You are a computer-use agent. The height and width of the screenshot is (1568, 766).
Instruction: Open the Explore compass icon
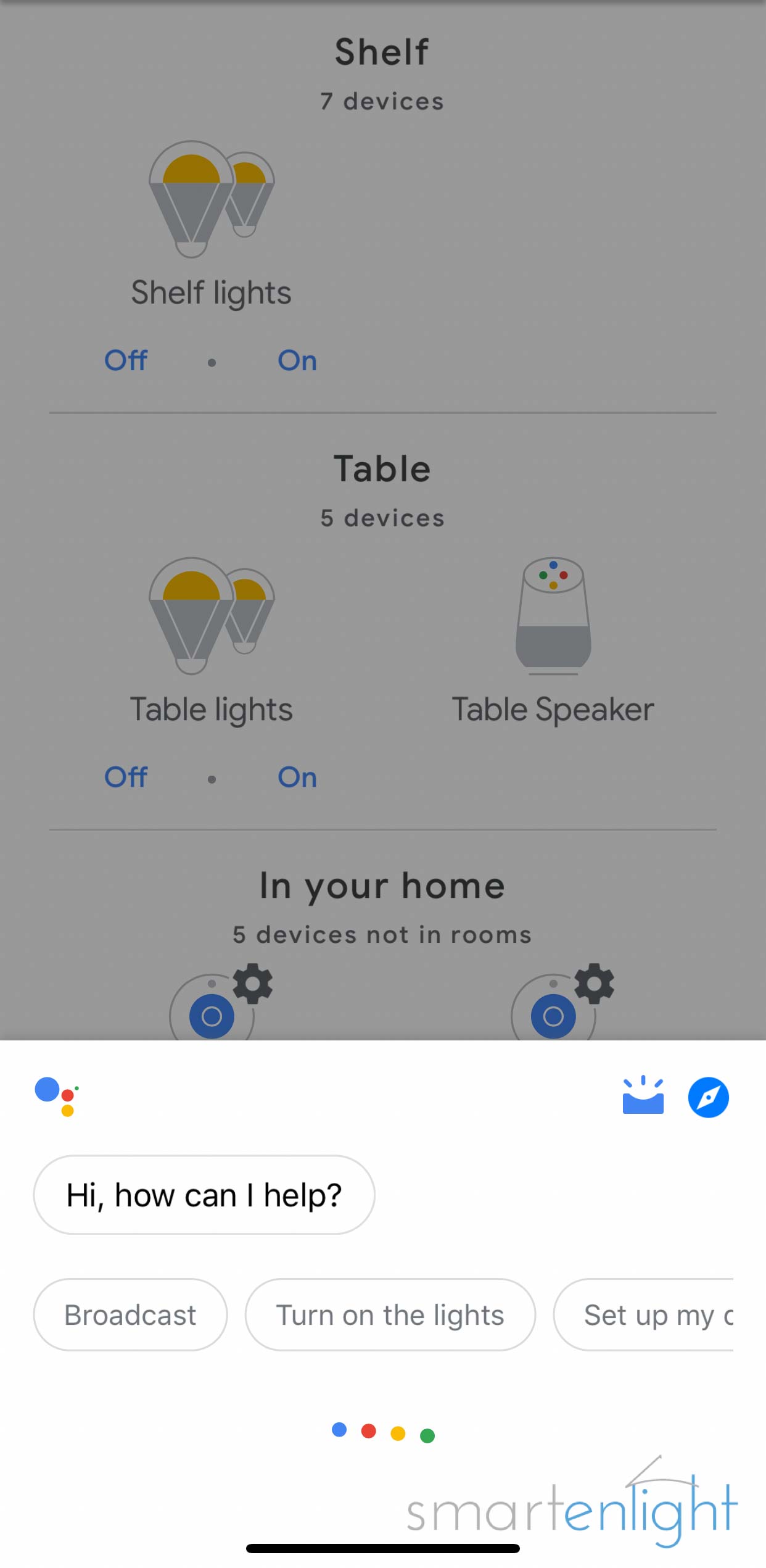click(707, 1097)
